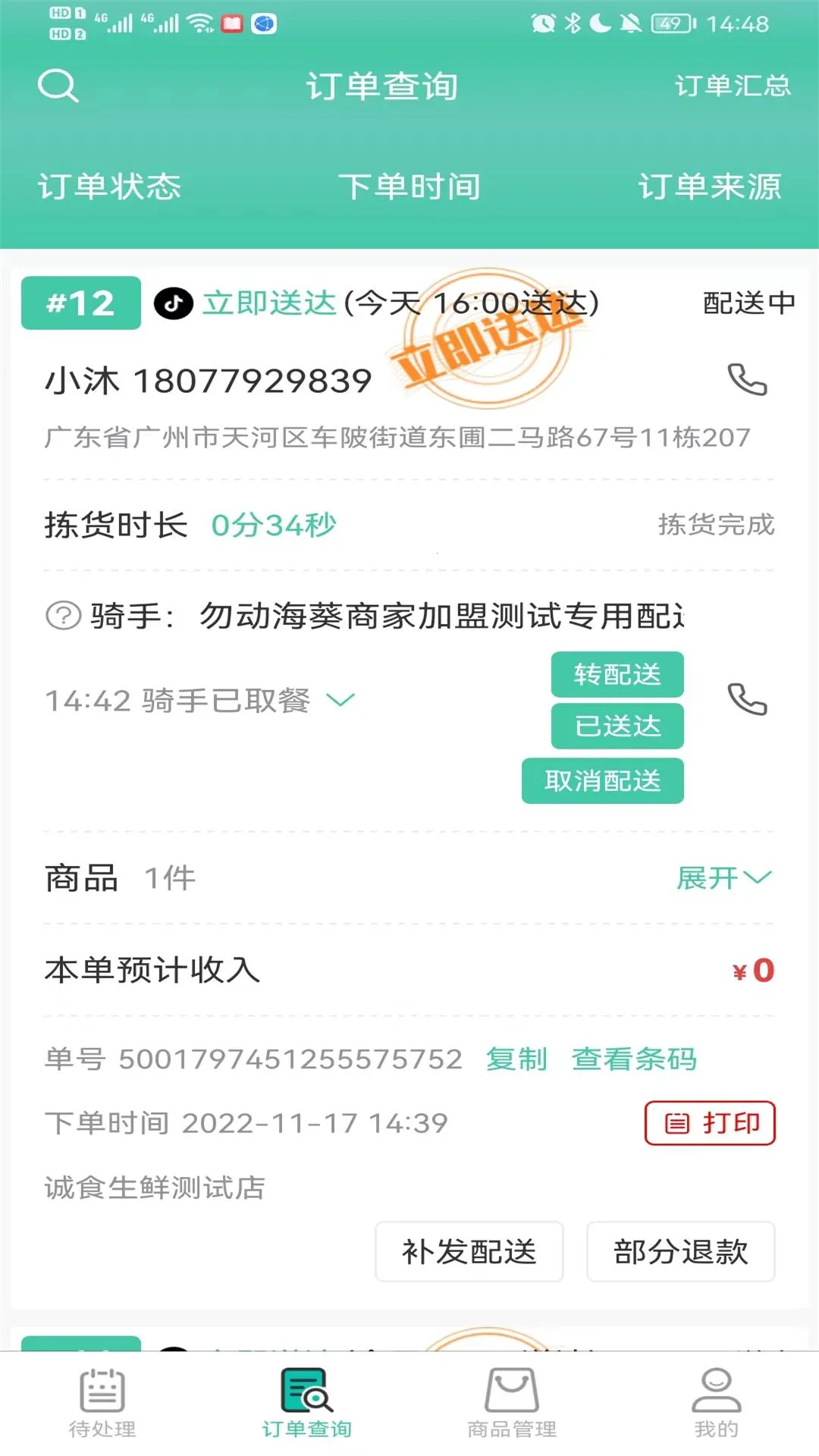Open 查看条码 to view barcode
The height and width of the screenshot is (1456, 819).
[635, 1060]
